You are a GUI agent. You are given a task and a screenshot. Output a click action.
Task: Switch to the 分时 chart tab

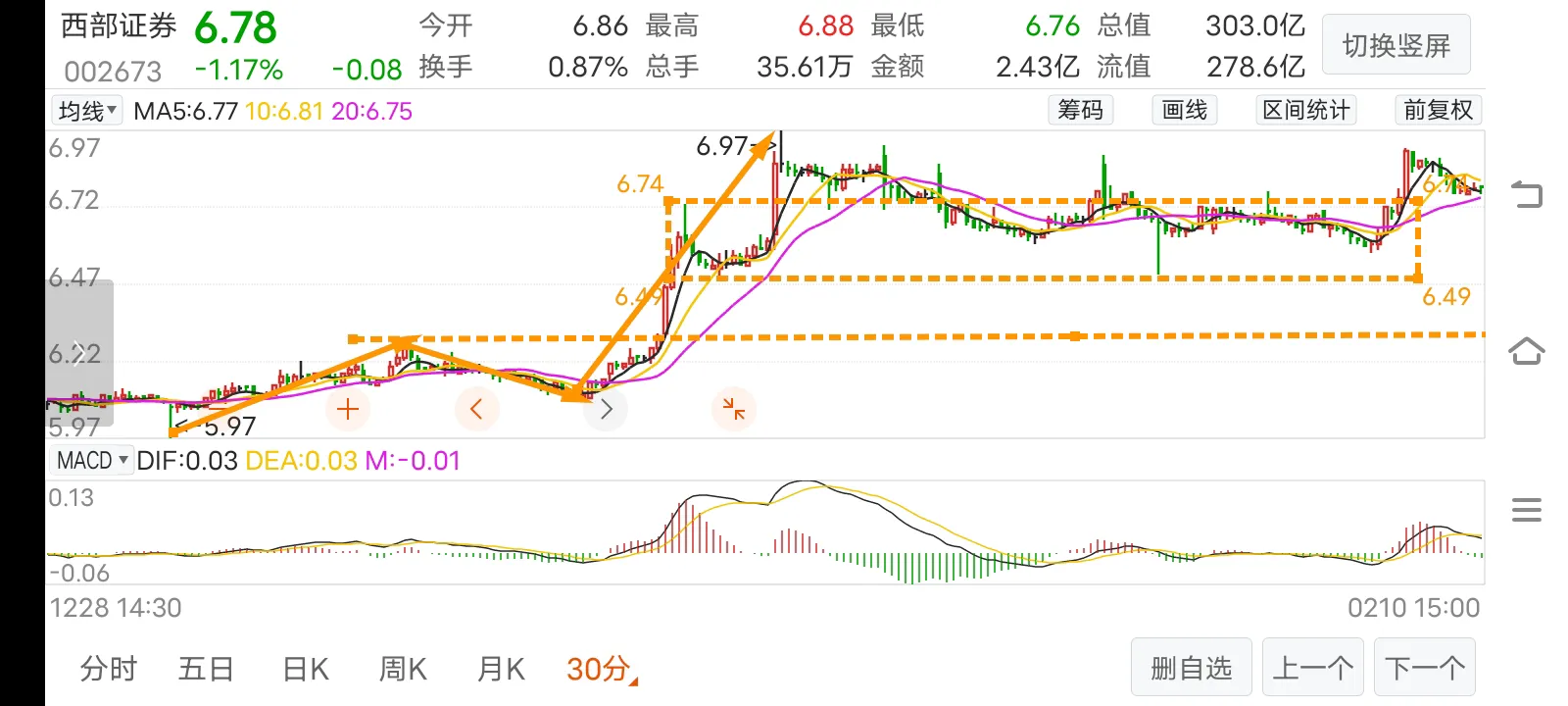[108, 669]
